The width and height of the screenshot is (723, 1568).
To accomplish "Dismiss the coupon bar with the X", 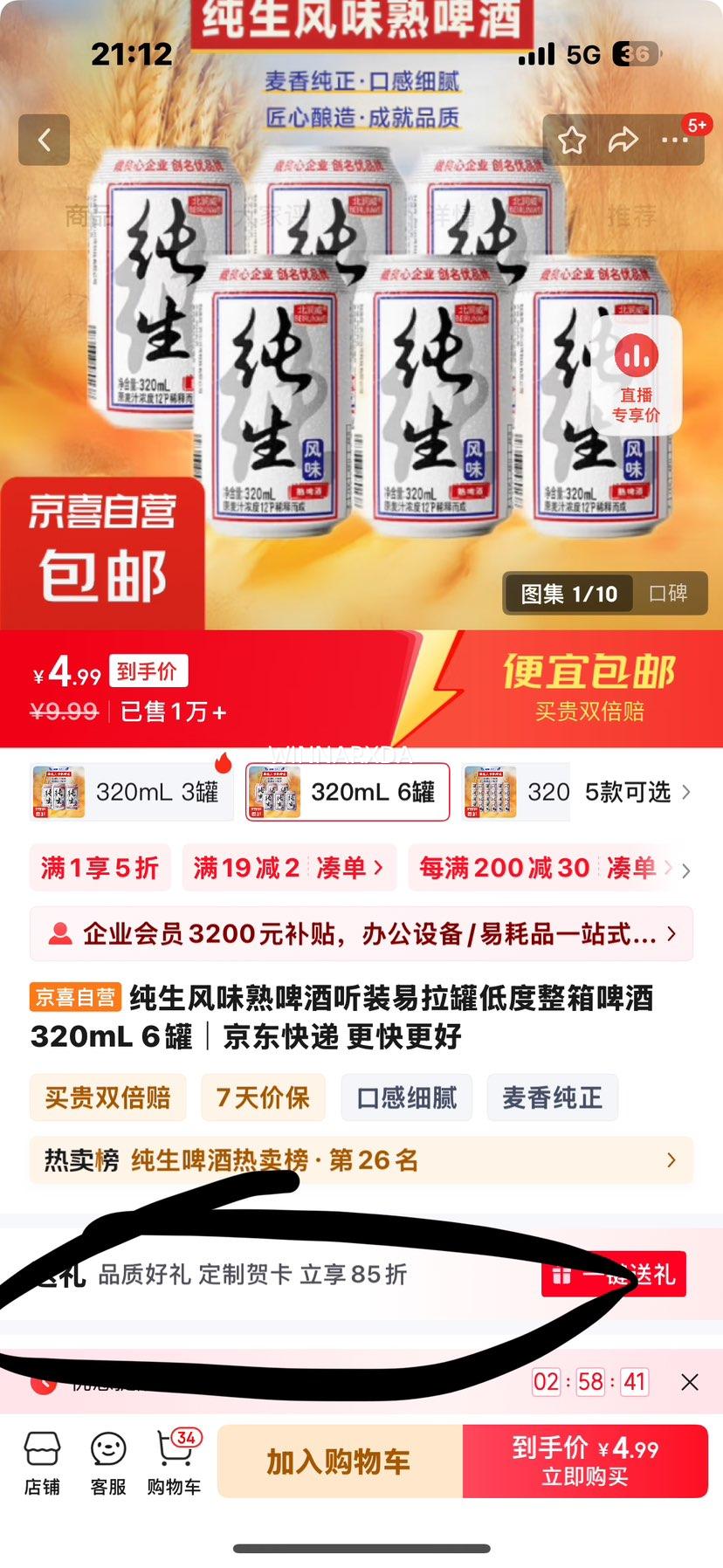I will click(x=690, y=1382).
